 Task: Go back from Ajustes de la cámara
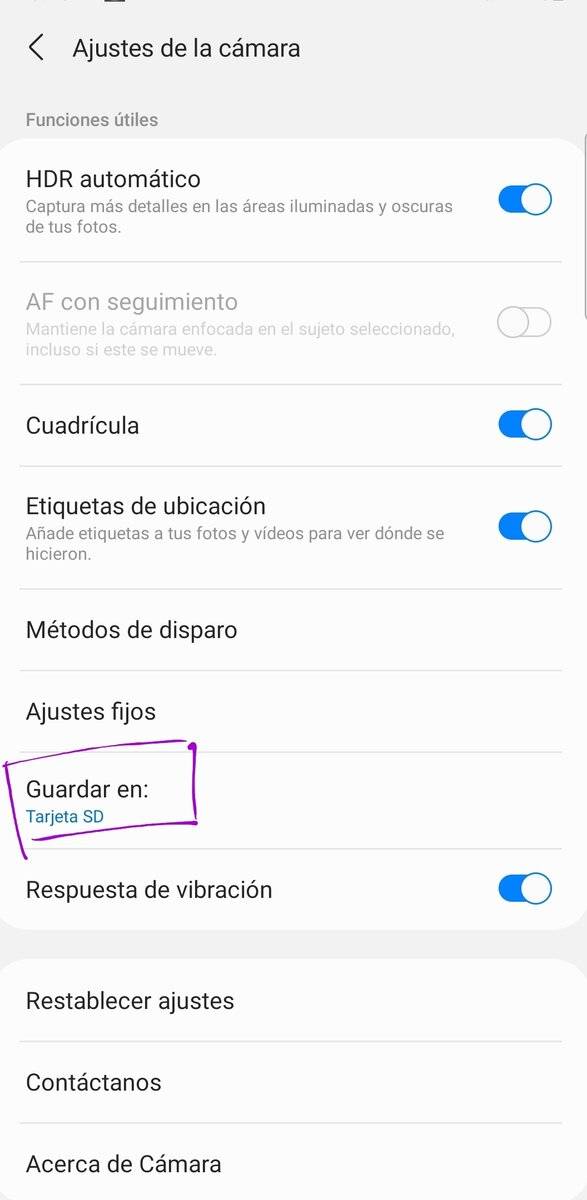37,48
